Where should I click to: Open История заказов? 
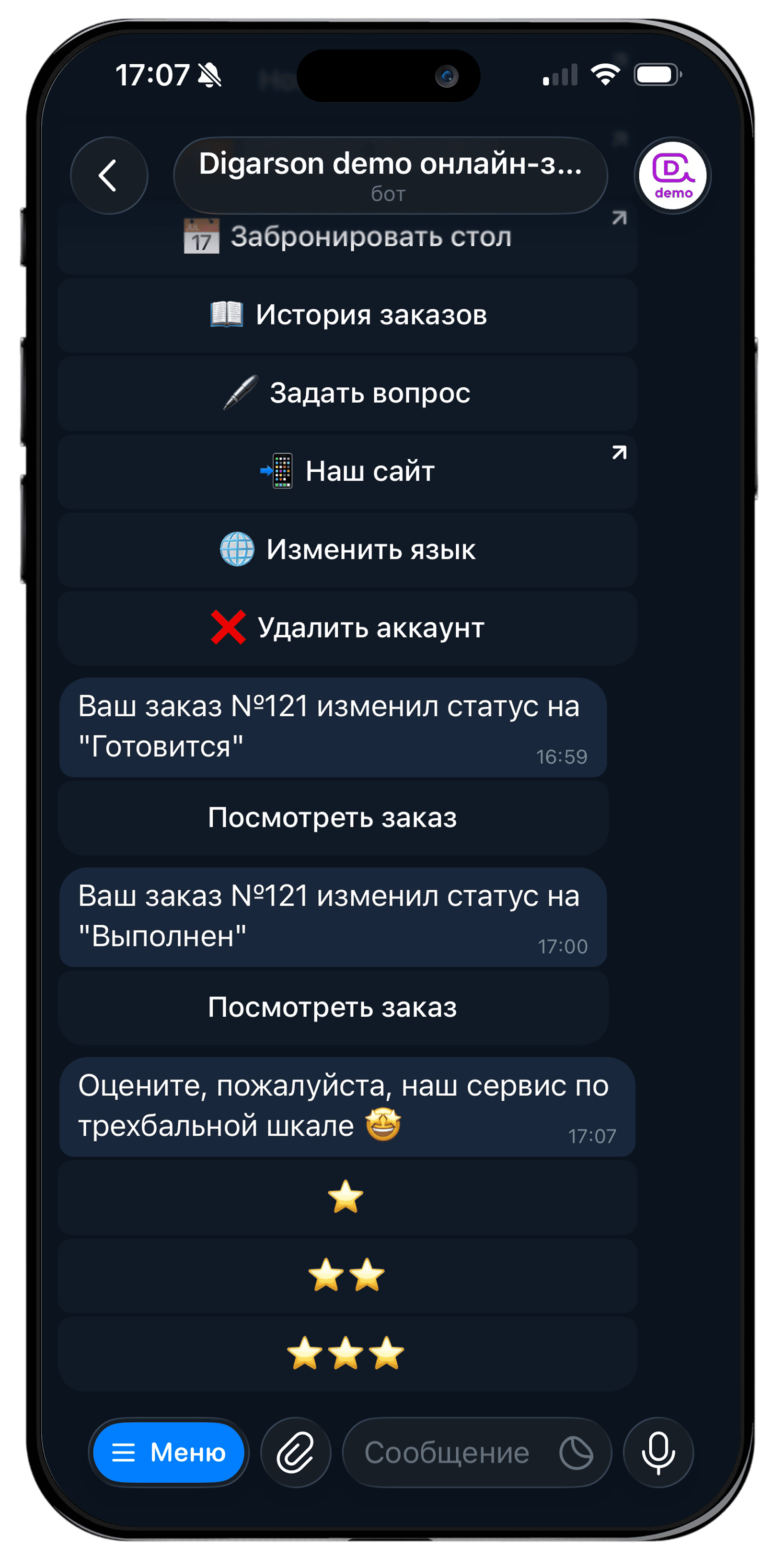click(347, 315)
